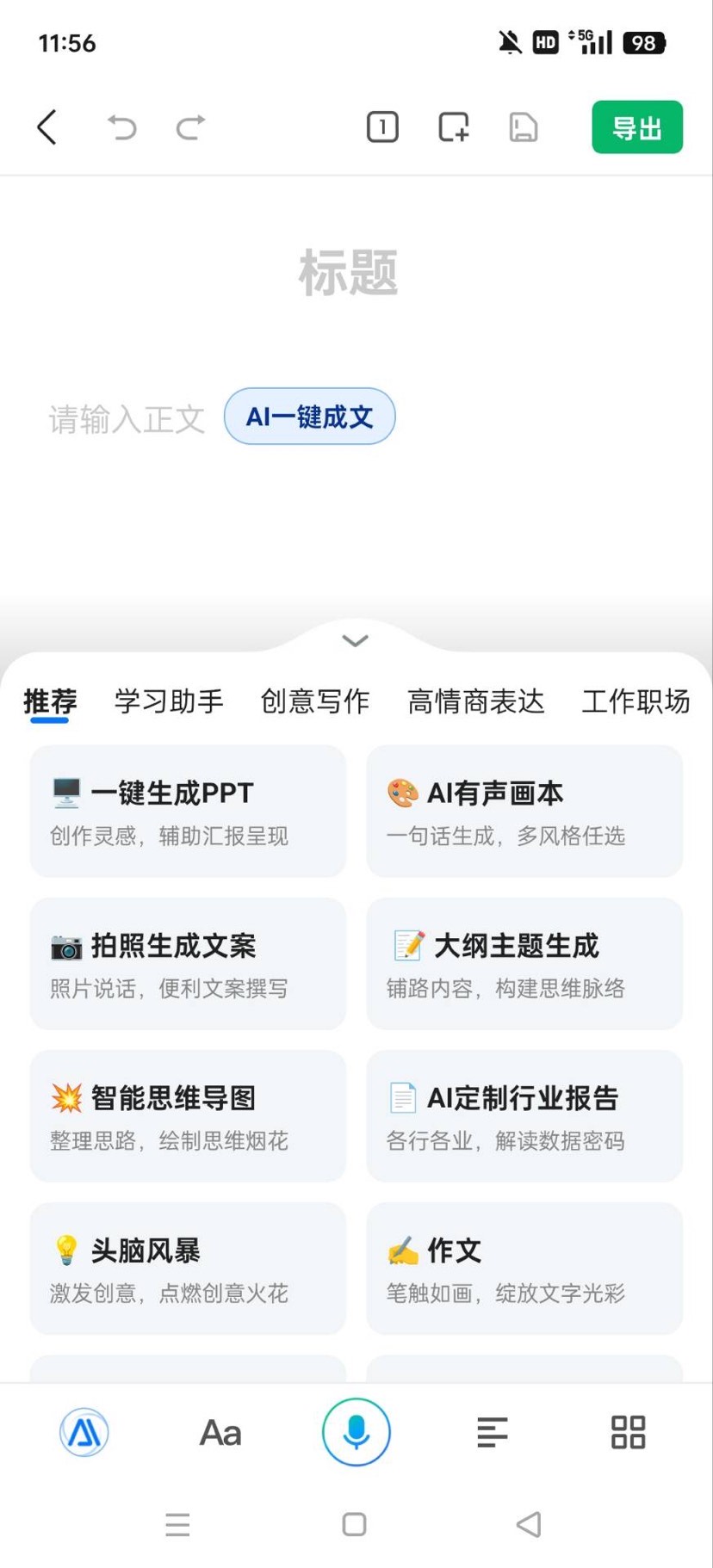The width and height of the screenshot is (713, 1568).
Task: Open the grid apps icon on bottom bar
Action: point(627,1431)
